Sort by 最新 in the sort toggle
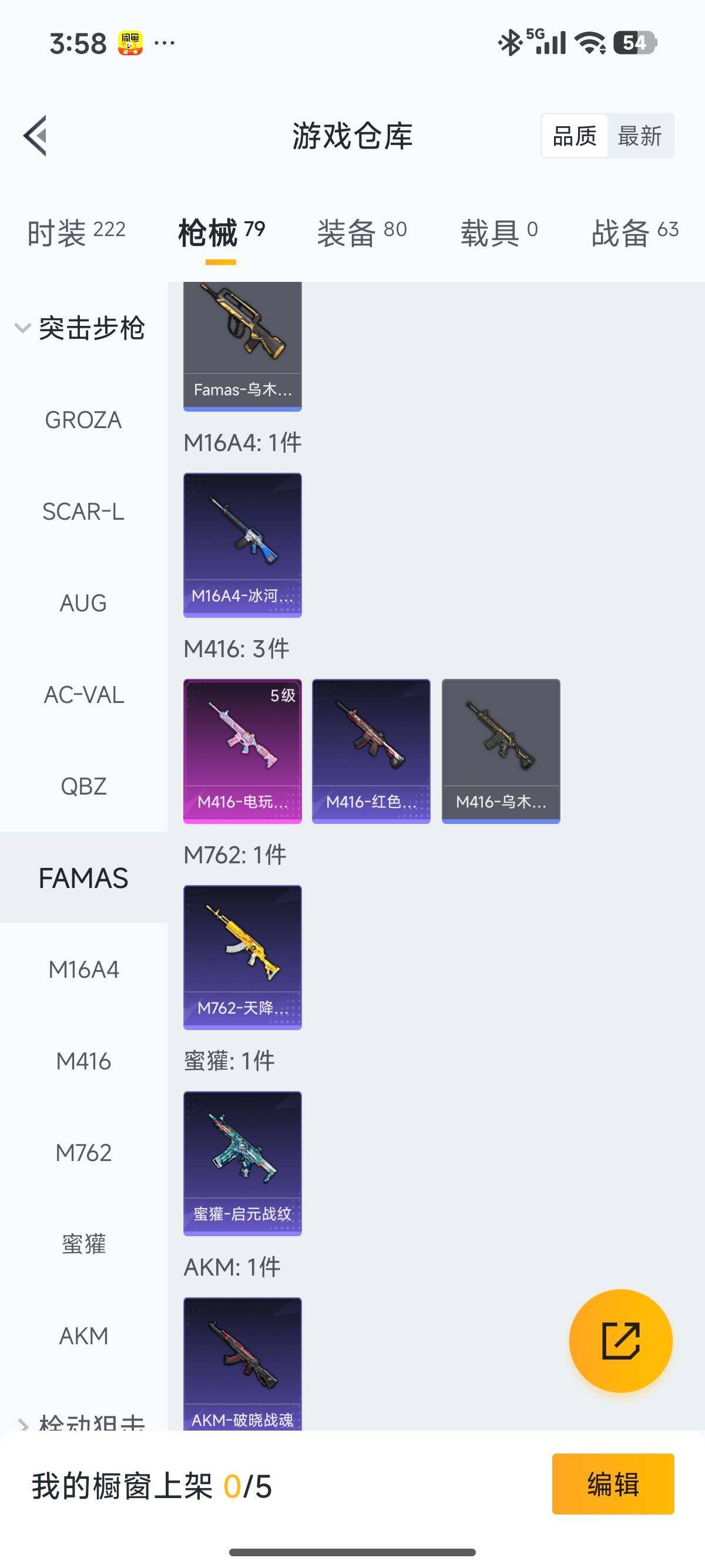 639,136
